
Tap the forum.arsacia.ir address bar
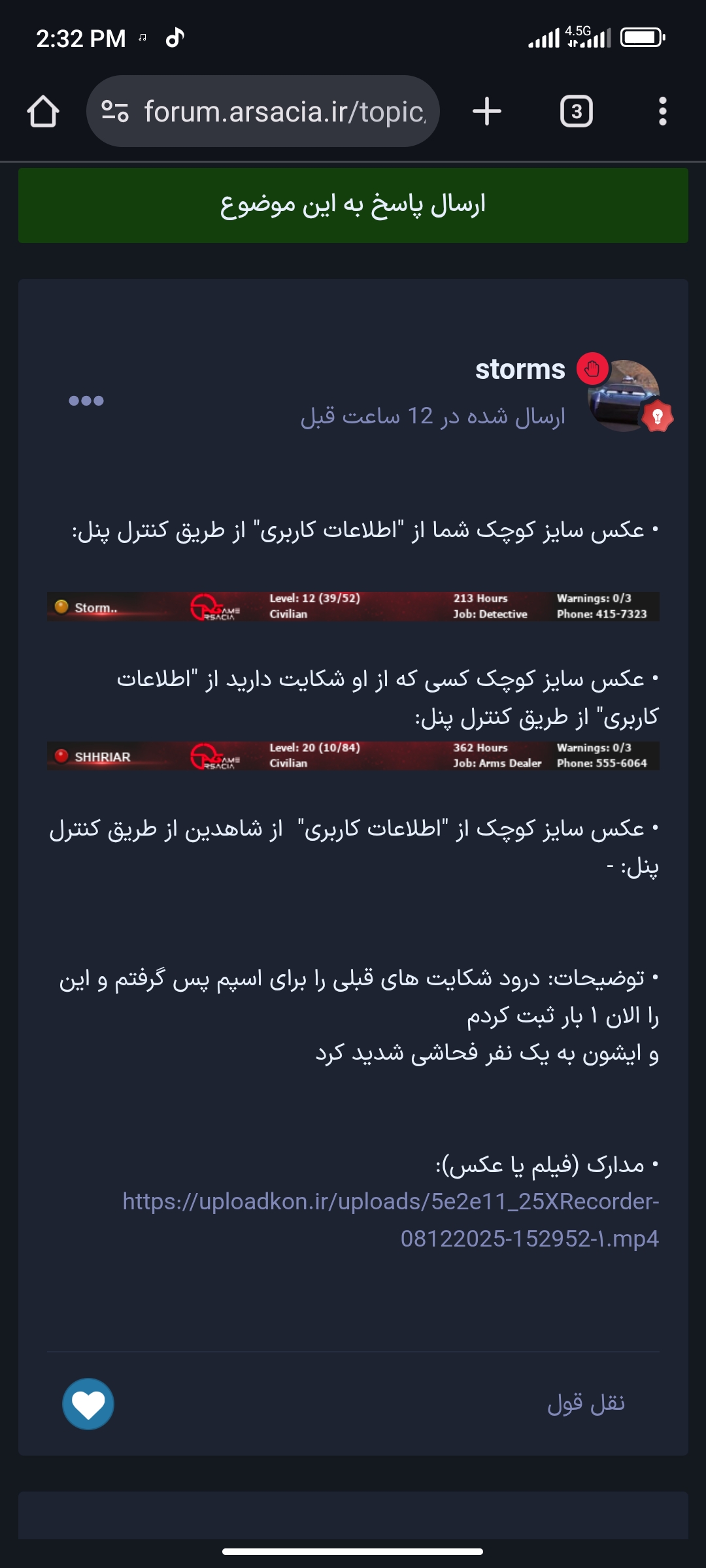coord(284,112)
